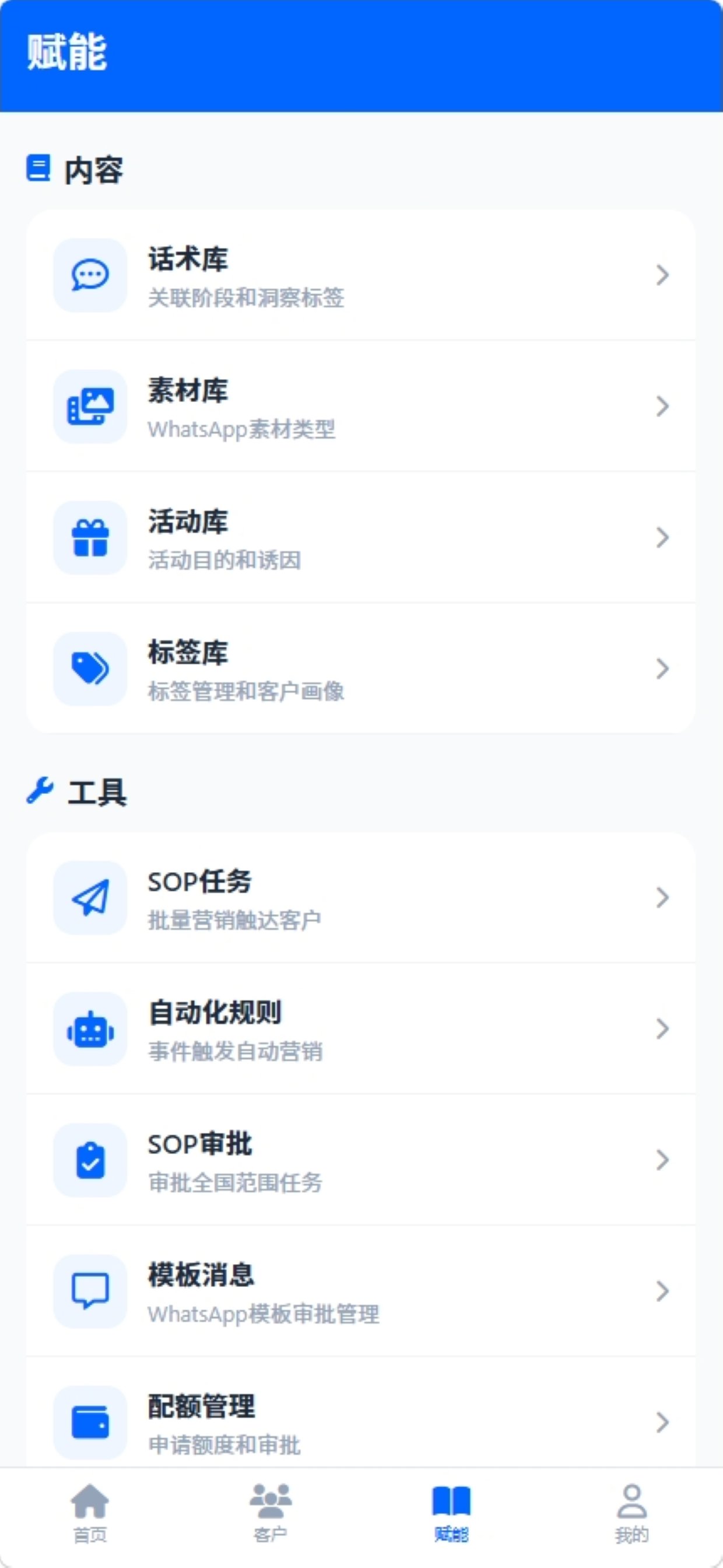Open SOP任务 for batch marketing
The image size is (723, 1568).
pos(361,897)
